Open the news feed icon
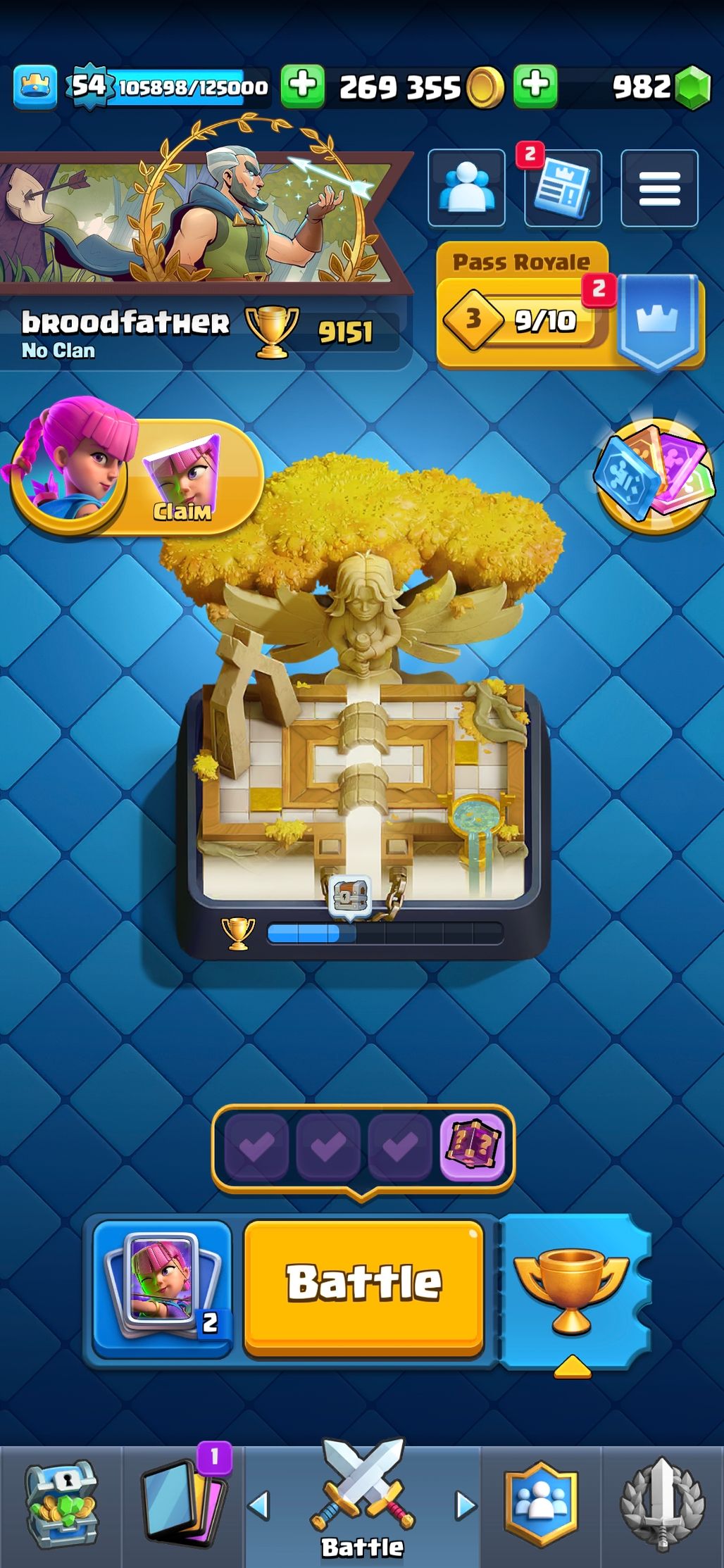The height and width of the screenshot is (1568, 724). click(562, 188)
